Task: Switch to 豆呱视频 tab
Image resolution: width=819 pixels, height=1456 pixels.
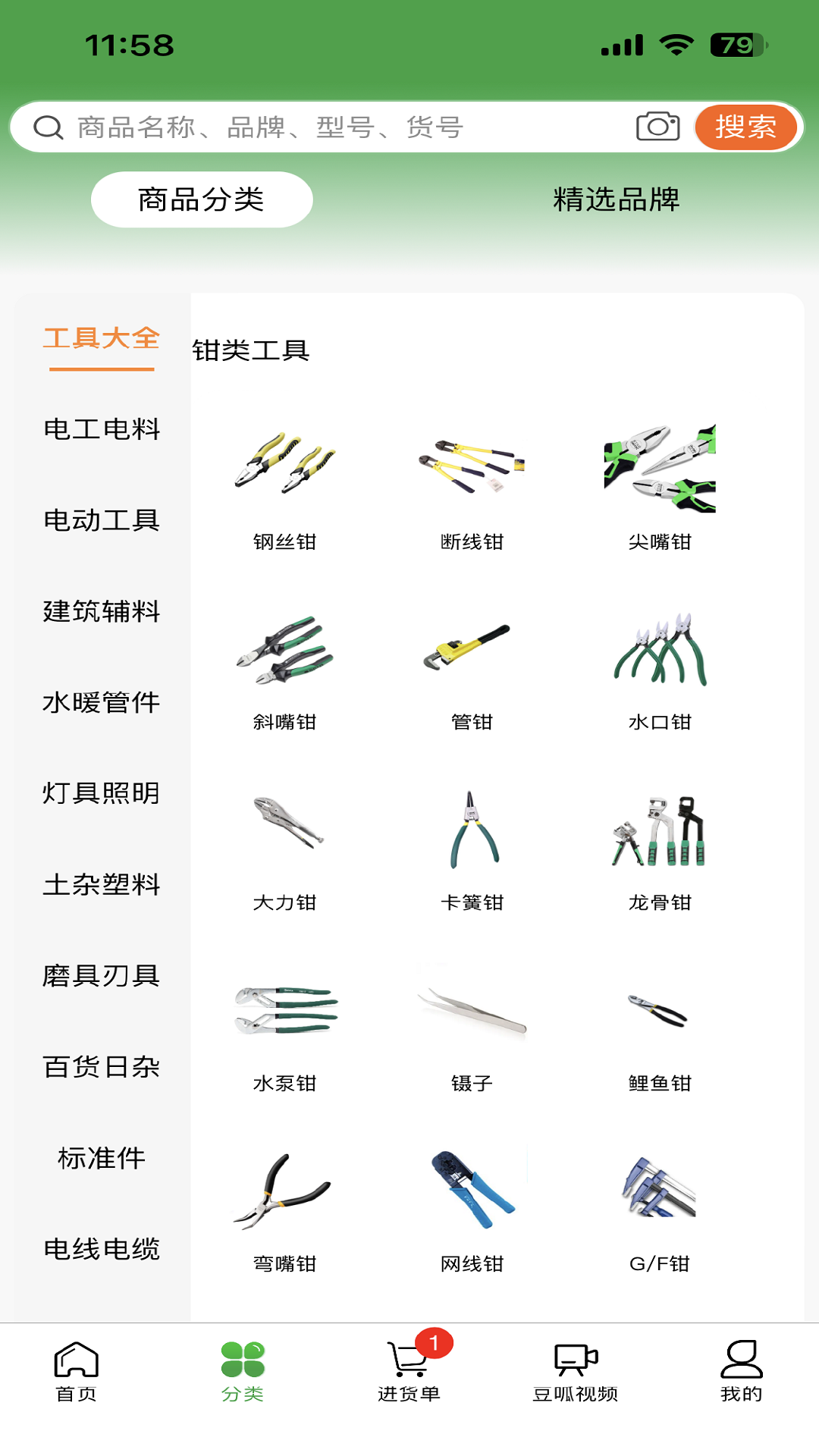Action: click(x=576, y=1371)
